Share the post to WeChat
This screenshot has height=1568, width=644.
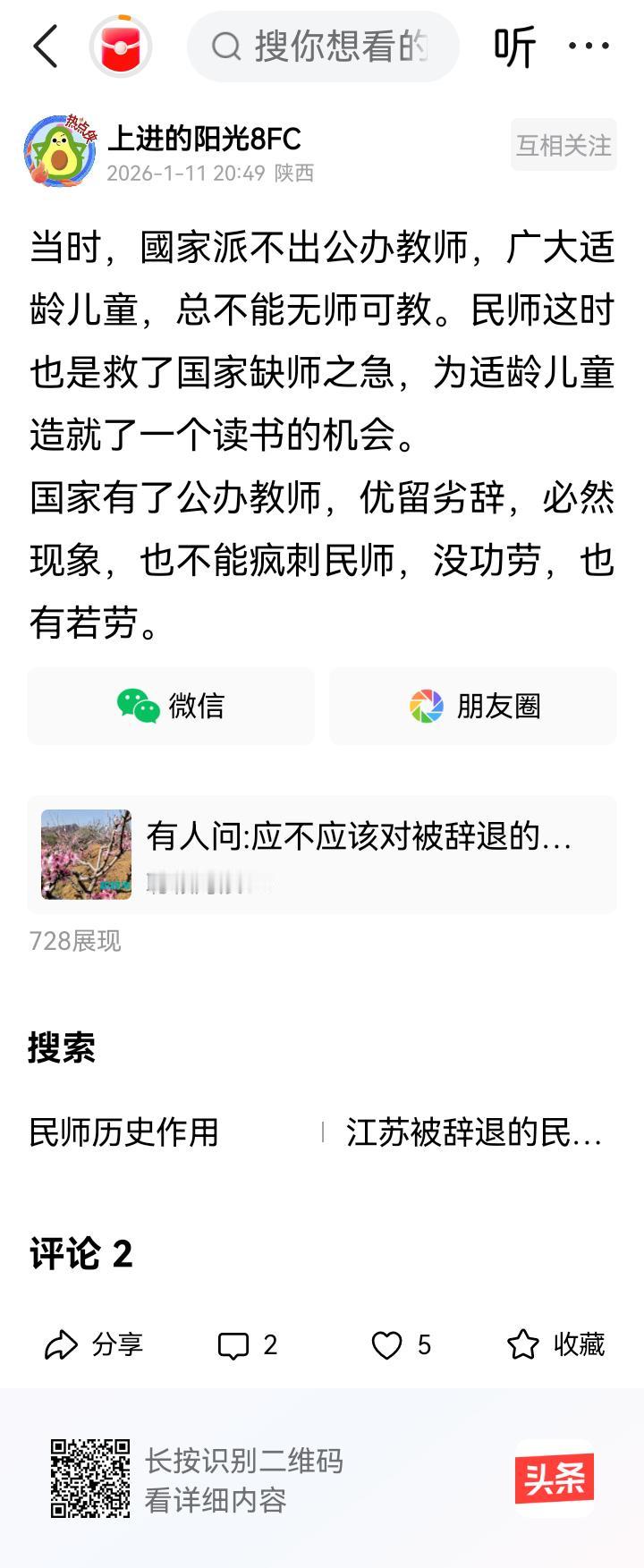(171, 707)
